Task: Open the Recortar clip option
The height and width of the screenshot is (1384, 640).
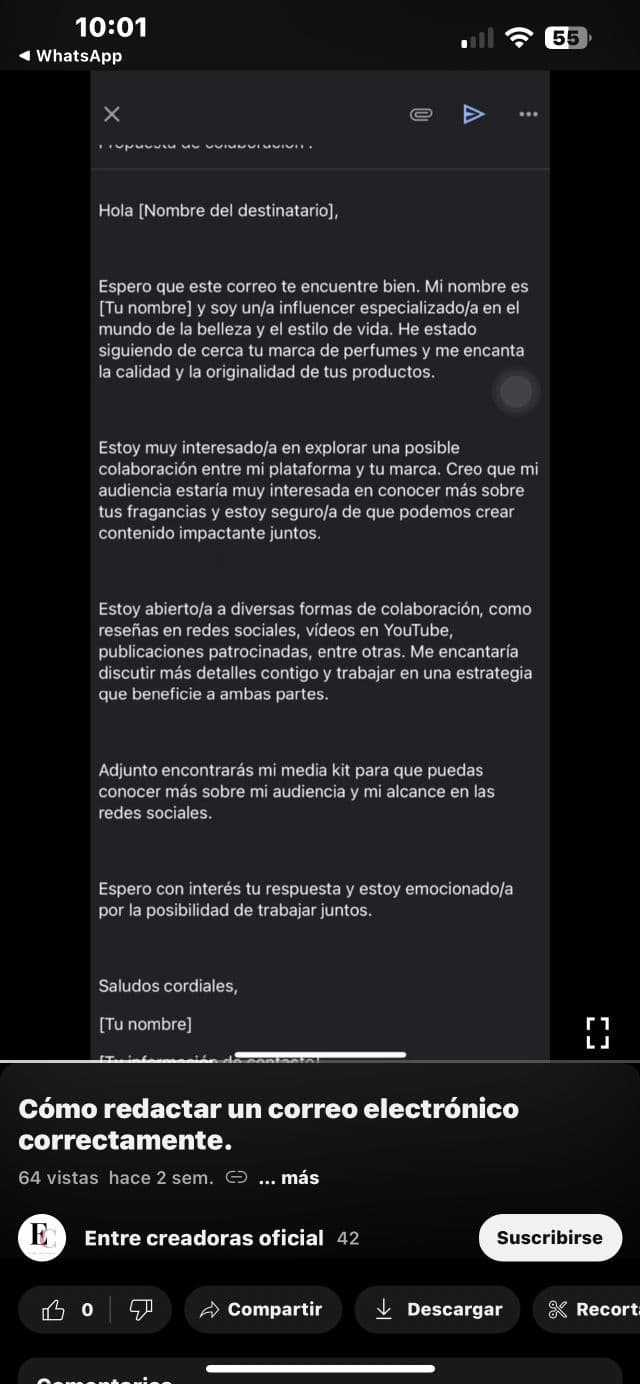Action: click(592, 1309)
